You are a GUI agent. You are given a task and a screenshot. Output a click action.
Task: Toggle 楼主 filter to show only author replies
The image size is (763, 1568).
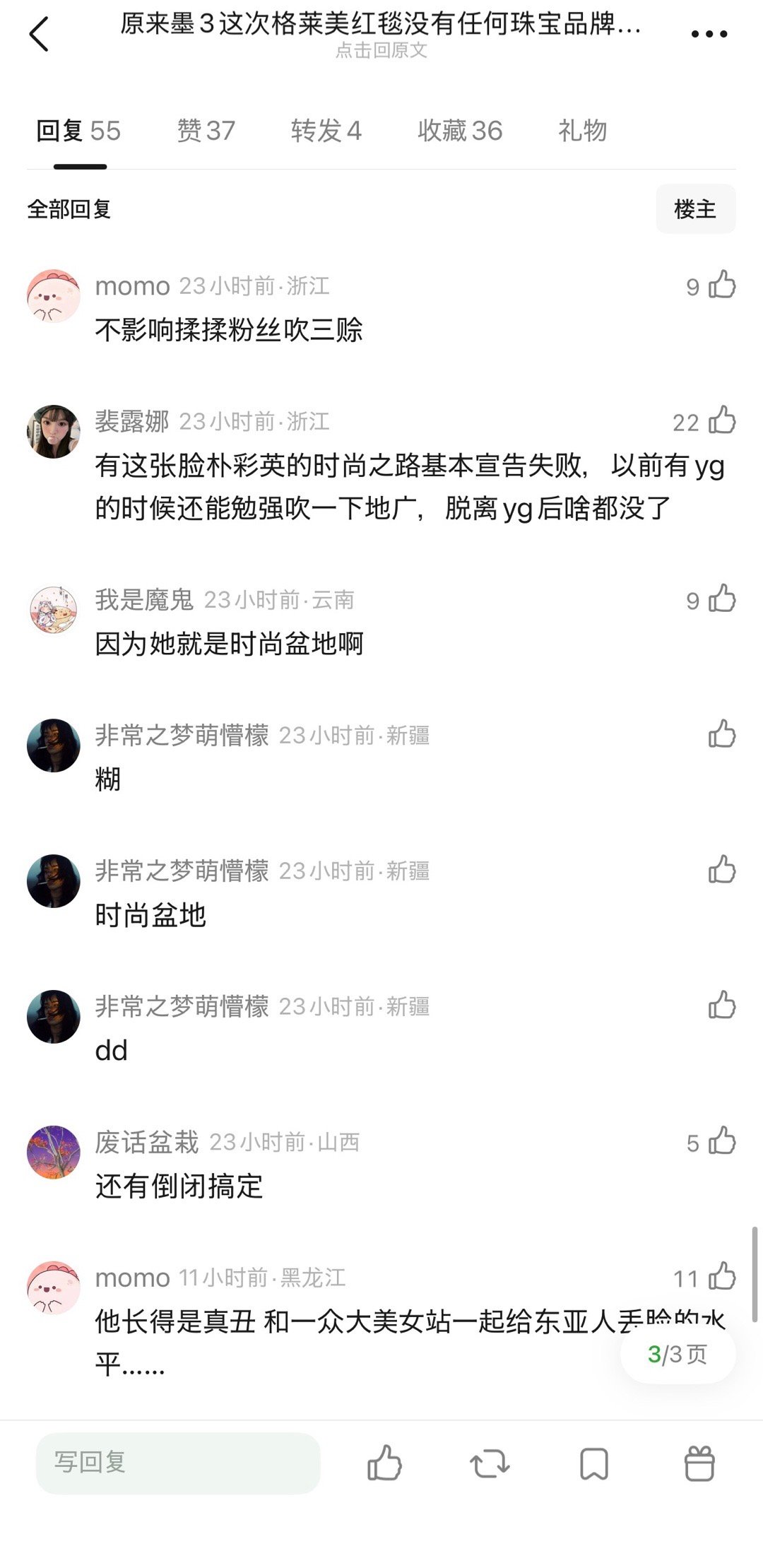coord(695,208)
